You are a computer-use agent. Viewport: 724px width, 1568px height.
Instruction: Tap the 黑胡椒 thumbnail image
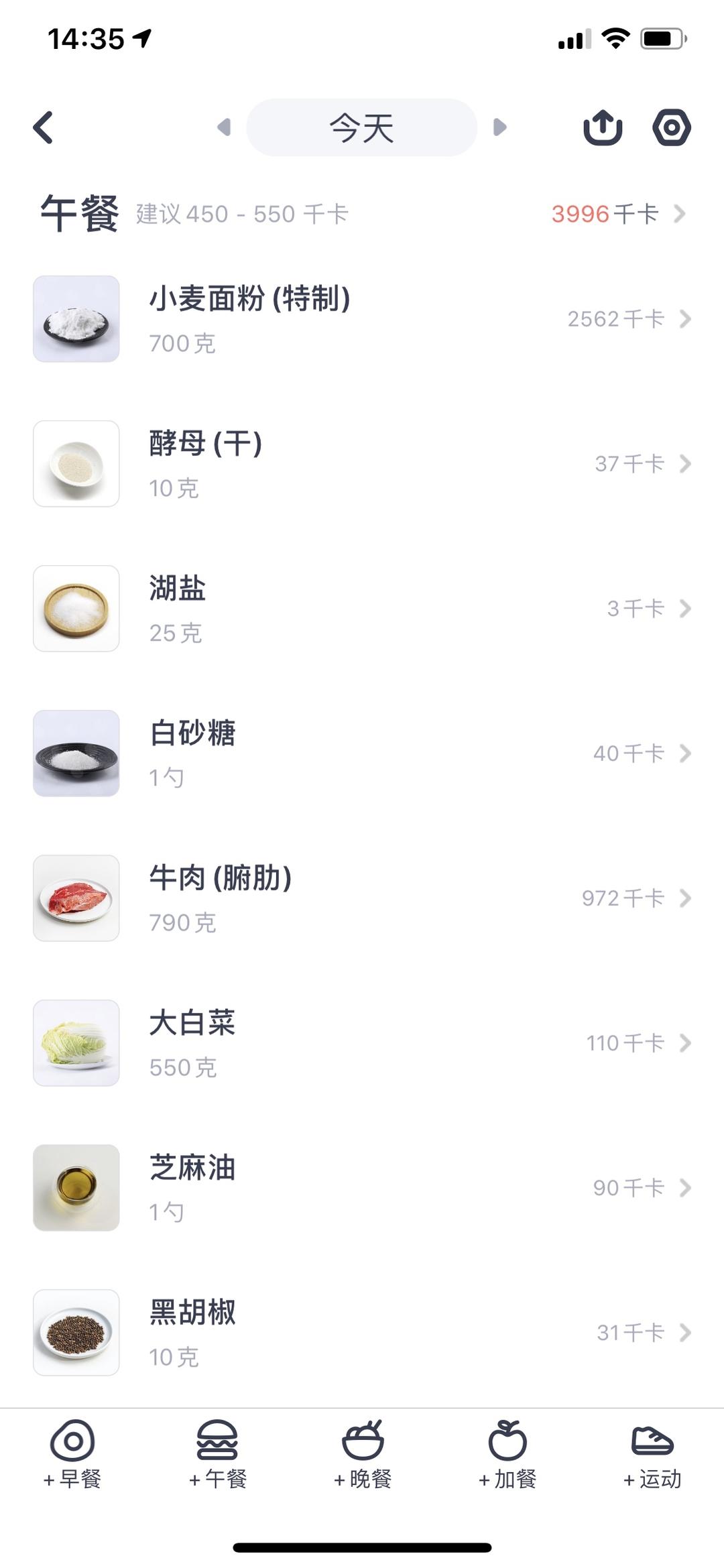pos(76,1333)
